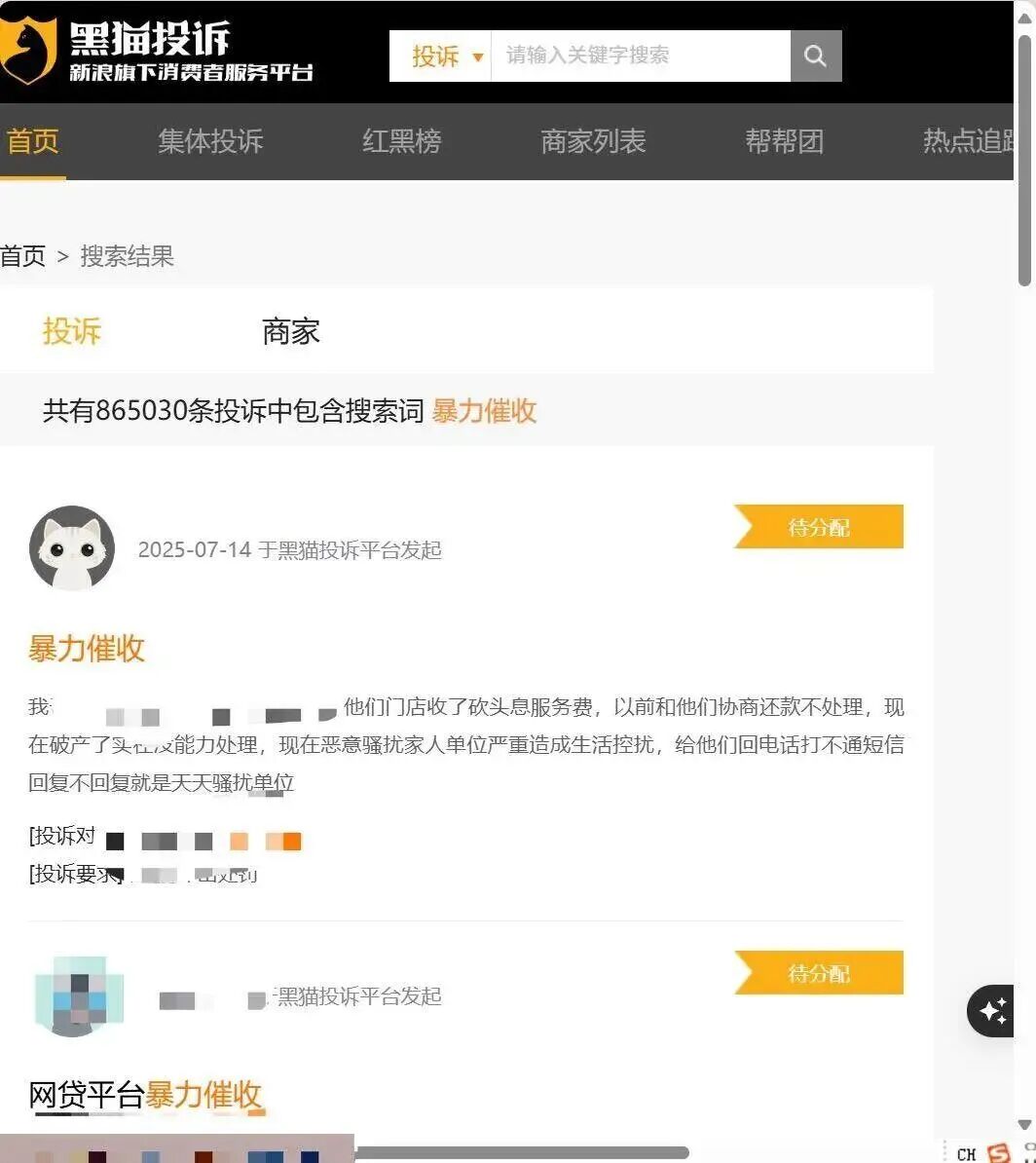
Task: Open the complaint 网贷平台暴力催收
Action: coord(146,1095)
